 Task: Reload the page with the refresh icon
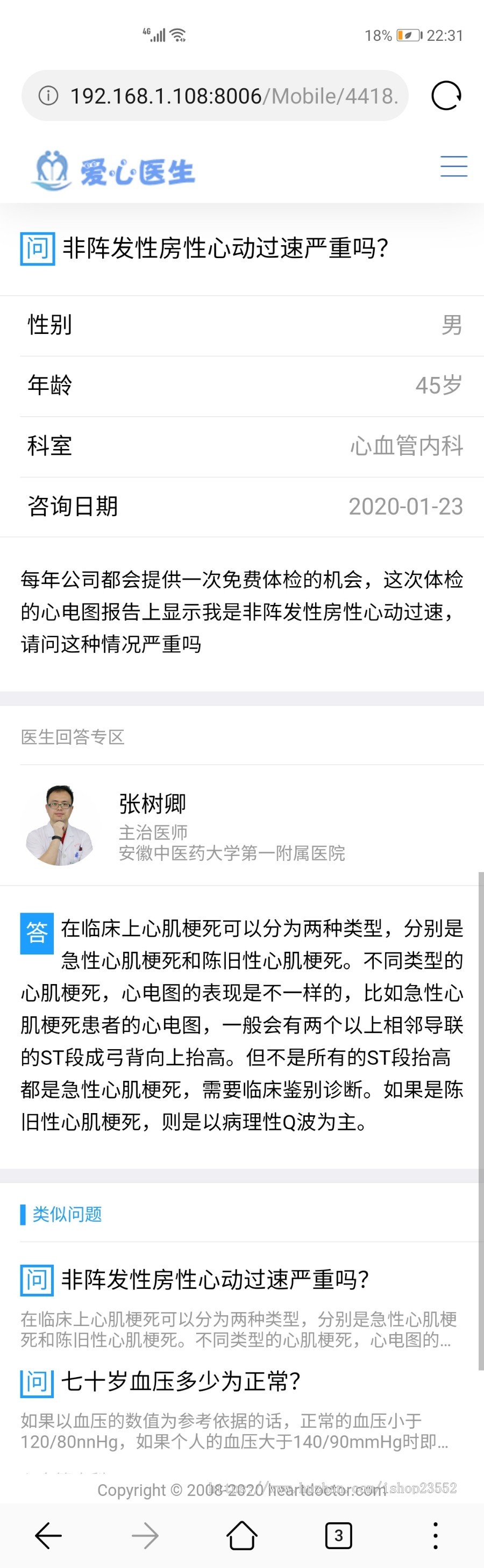coord(446,96)
